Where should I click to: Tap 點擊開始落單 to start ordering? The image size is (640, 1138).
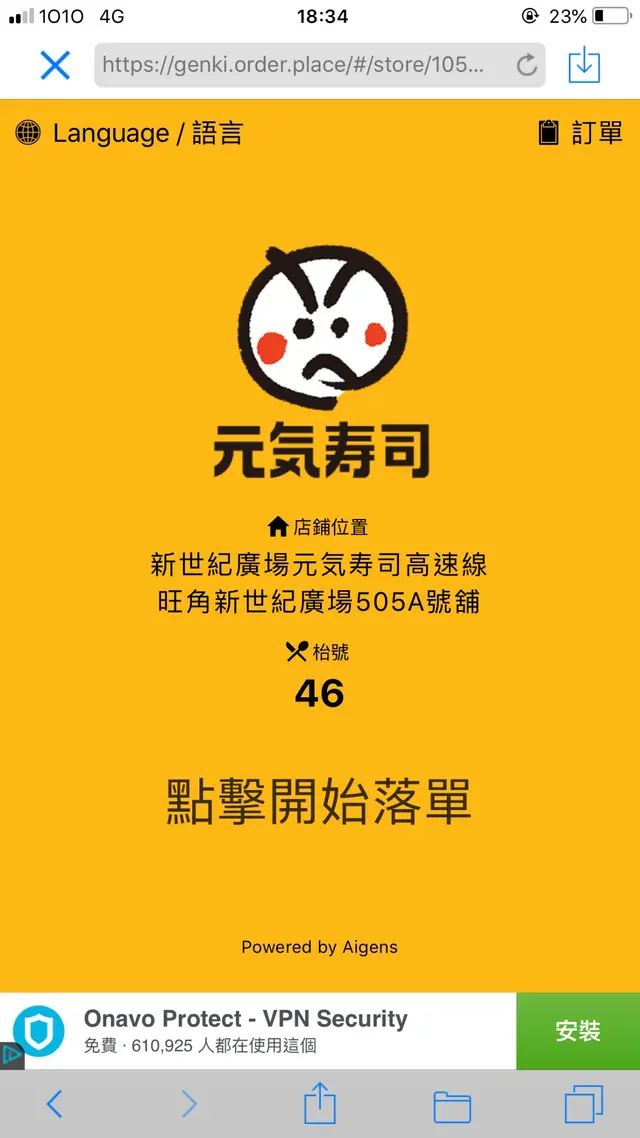click(x=319, y=802)
